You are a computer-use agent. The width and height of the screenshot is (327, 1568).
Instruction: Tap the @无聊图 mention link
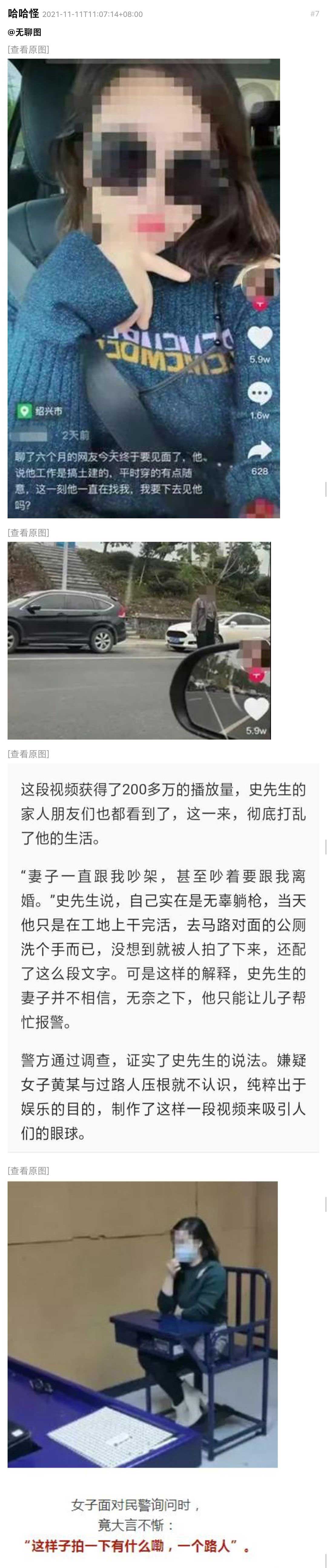(x=24, y=32)
